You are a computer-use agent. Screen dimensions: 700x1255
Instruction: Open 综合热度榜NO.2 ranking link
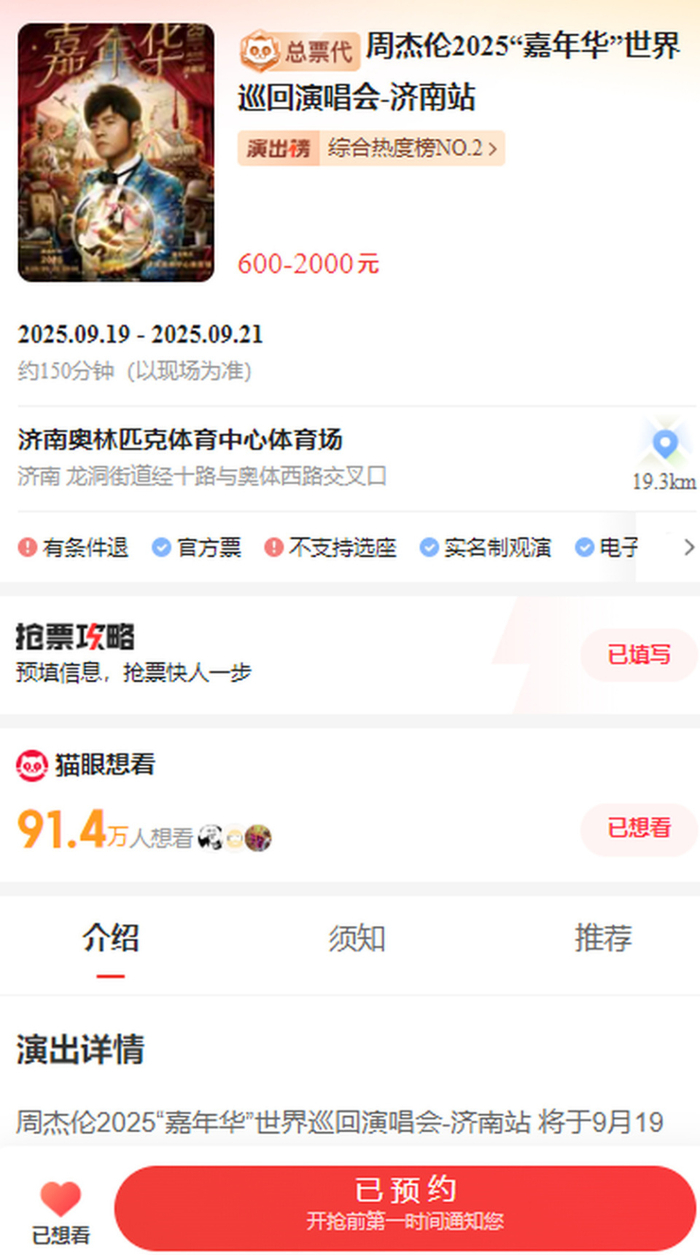[371, 149]
